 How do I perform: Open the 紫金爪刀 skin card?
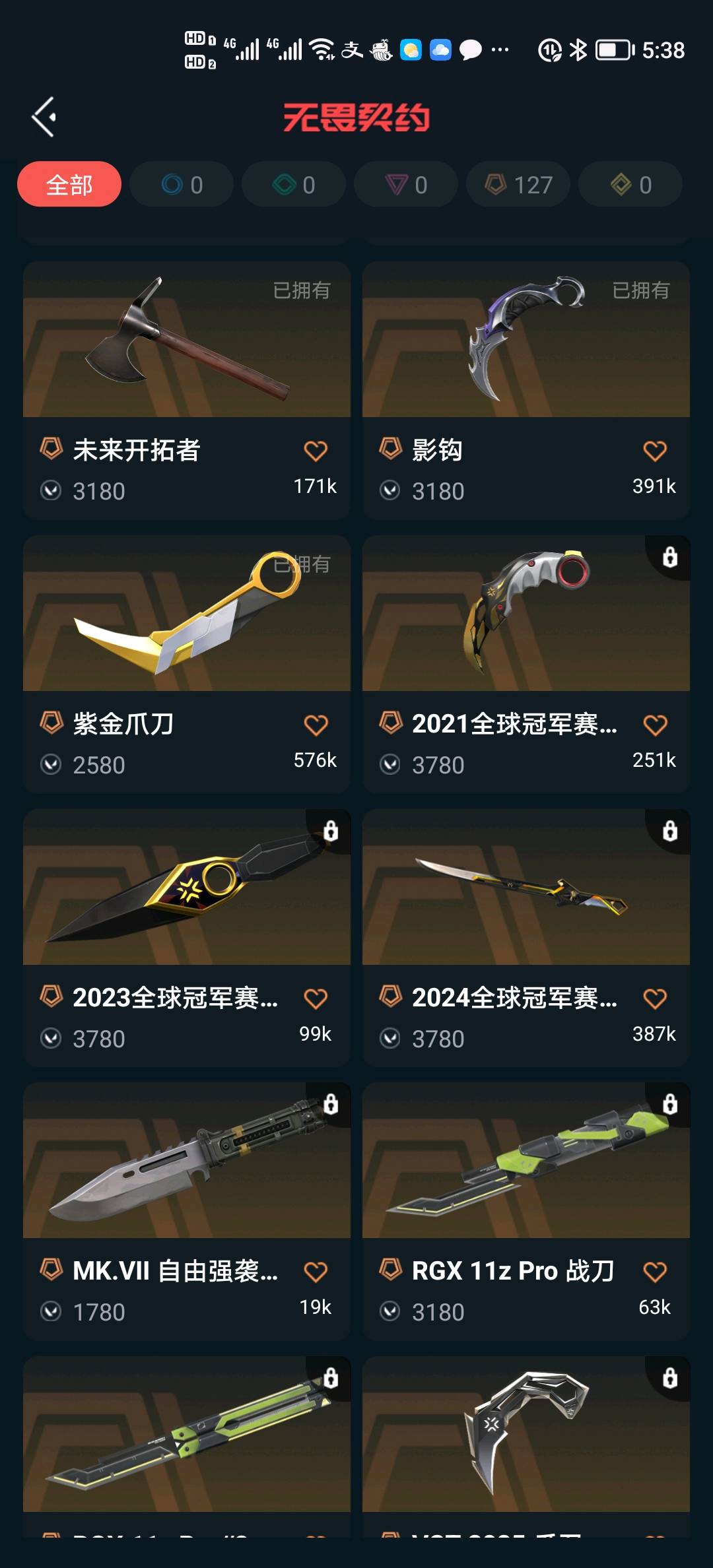coord(186,614)
